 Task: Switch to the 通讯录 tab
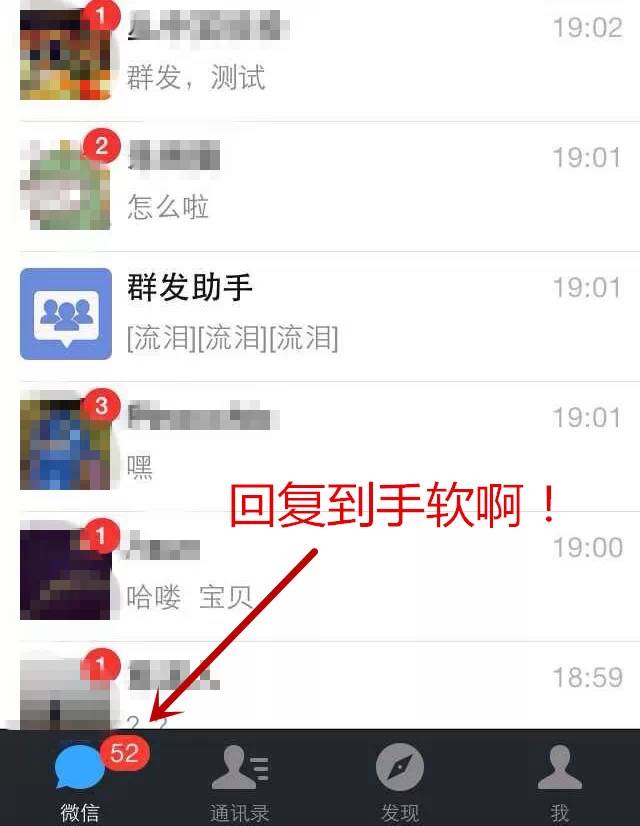tap(240, 780)
